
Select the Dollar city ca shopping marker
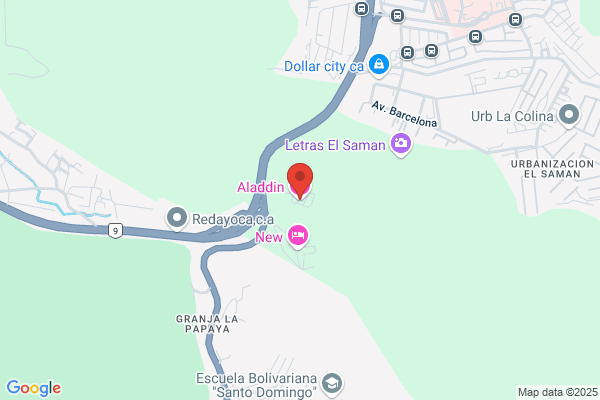coord(379,65)
